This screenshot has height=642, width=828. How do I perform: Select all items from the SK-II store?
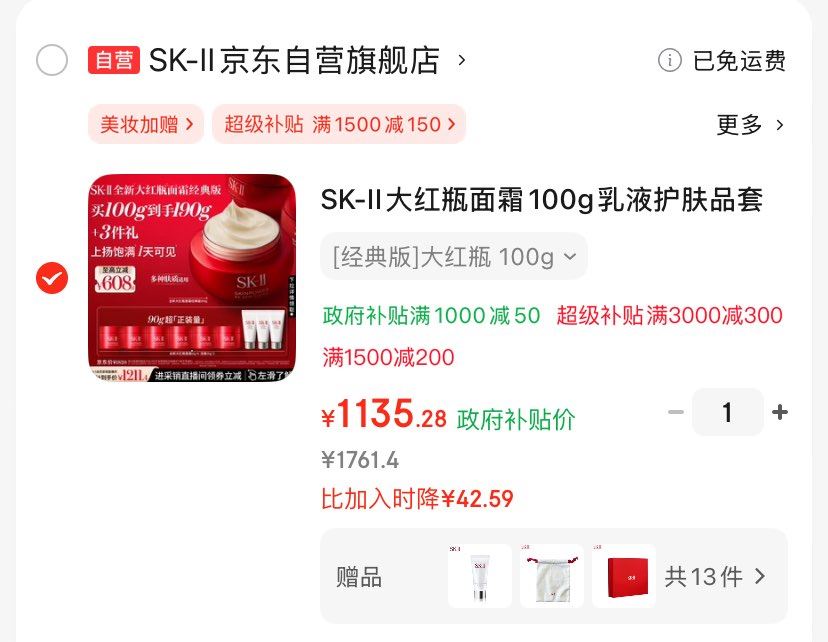pyautogui.click(x=52, y=61)
